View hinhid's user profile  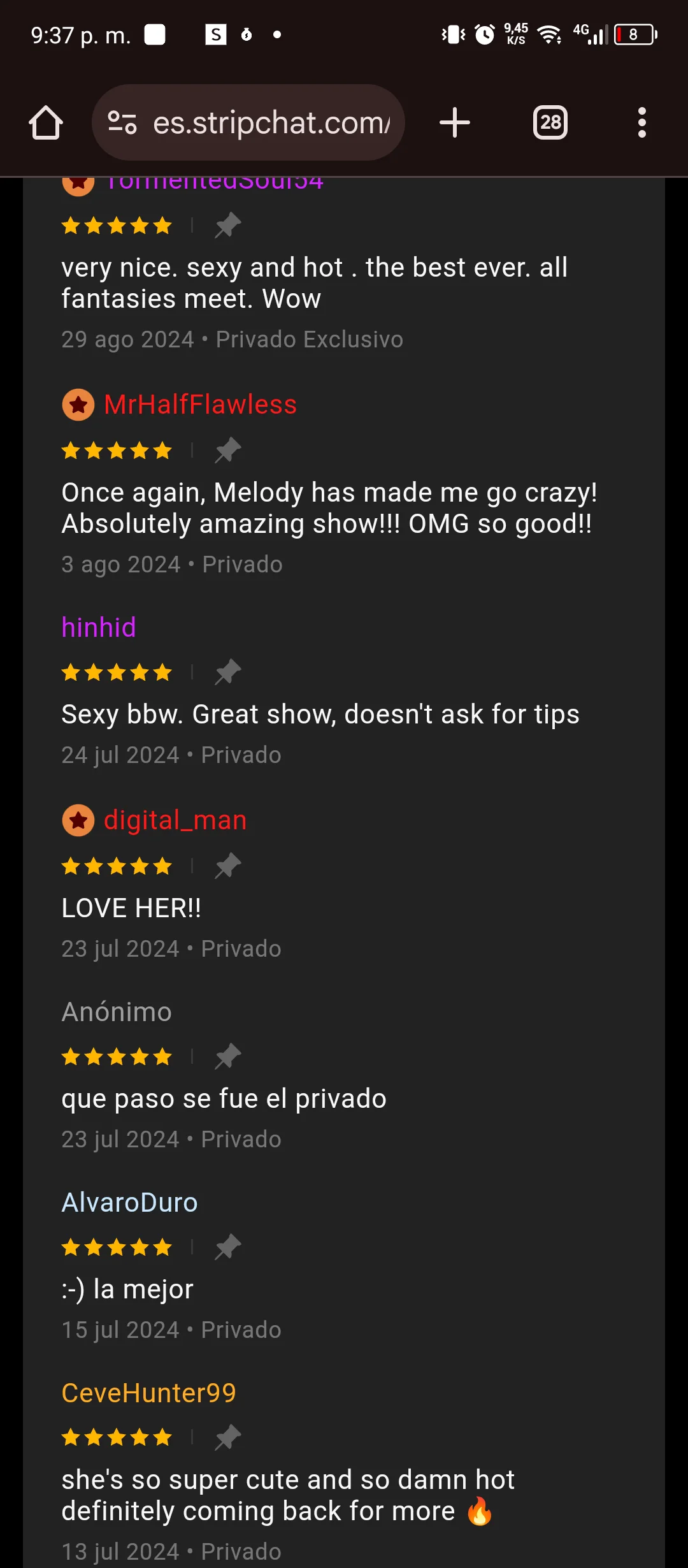pos(99,628)
